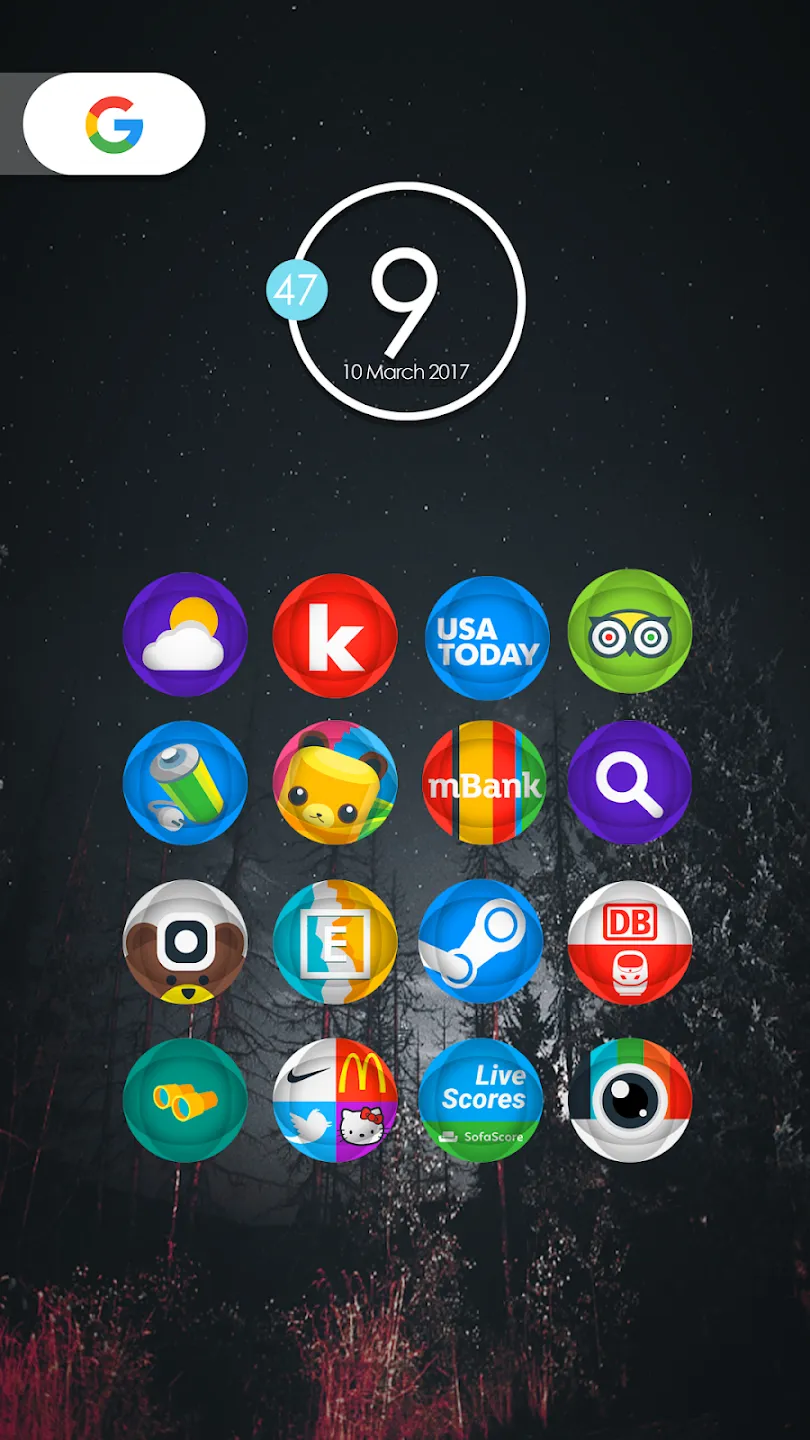Open the purple magnifier search app
The width and height of the screenshot is (810, 1440).
[630, 782]
